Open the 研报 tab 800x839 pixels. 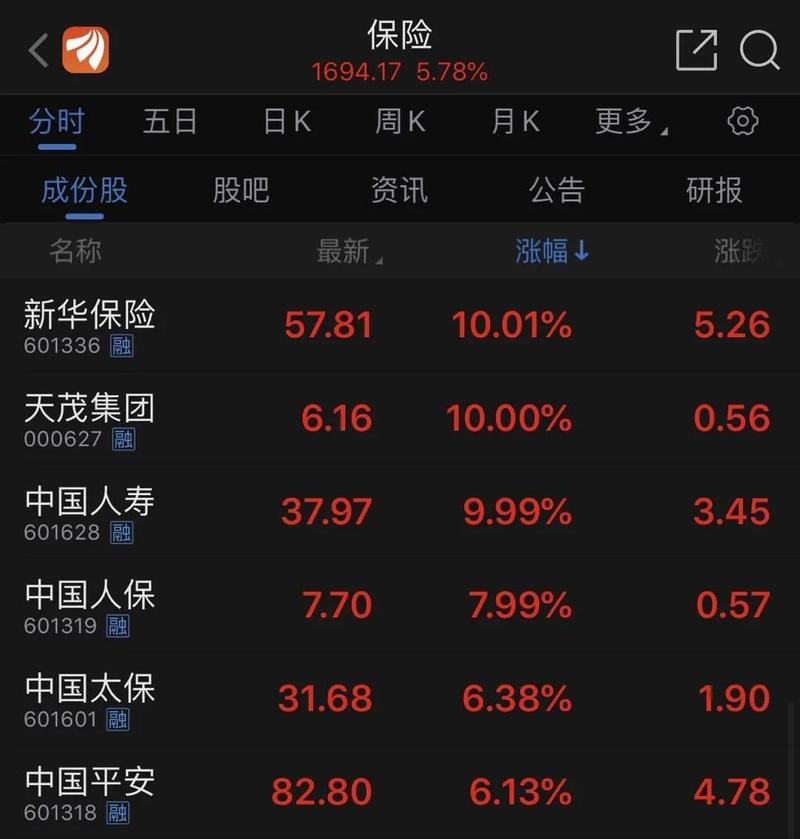tap(714, 190)
